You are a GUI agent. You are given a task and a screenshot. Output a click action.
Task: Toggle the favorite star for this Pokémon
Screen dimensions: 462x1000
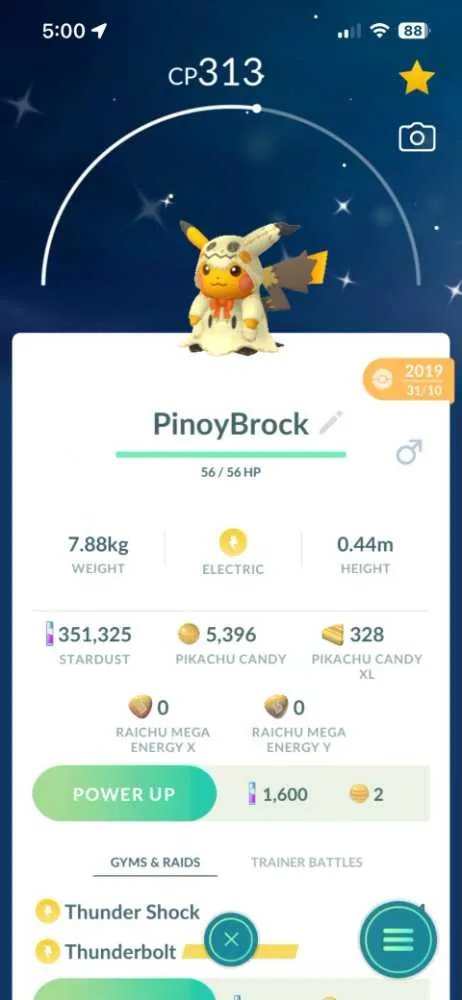coord(417,78)
